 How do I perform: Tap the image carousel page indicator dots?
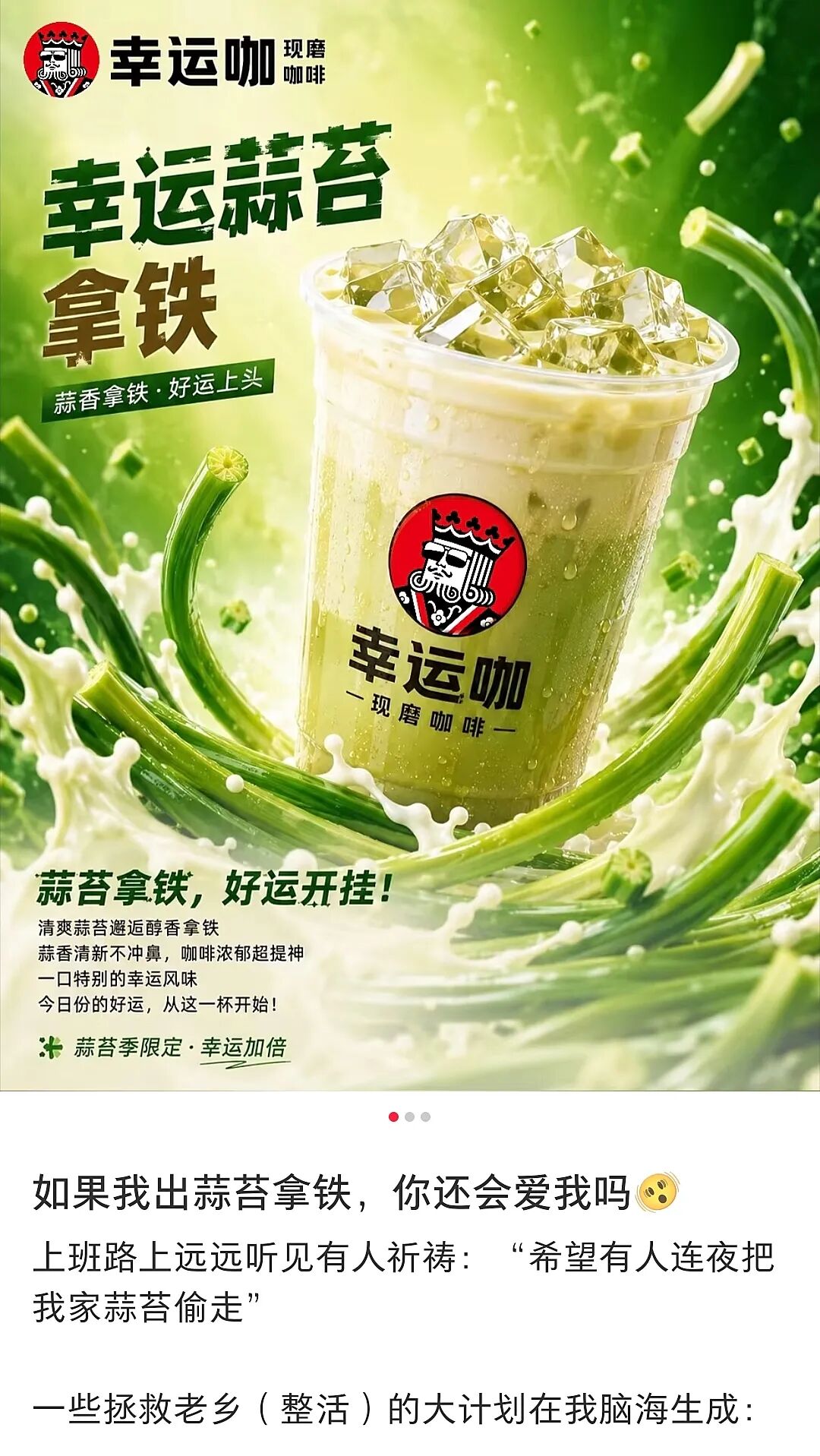click(409, 1116)
